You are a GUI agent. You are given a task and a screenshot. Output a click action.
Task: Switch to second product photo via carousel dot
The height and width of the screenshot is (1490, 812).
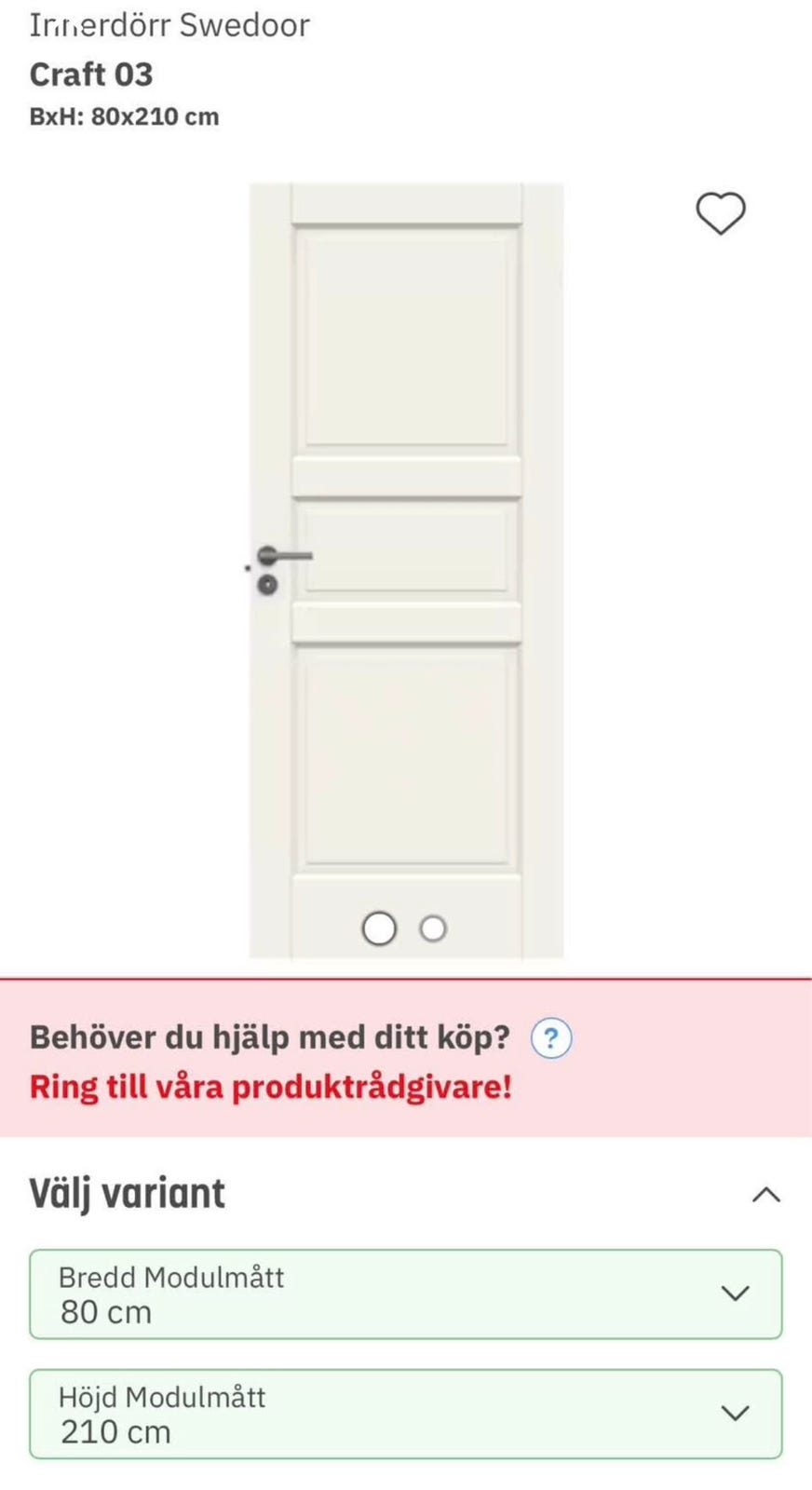[x=432, y=928]
